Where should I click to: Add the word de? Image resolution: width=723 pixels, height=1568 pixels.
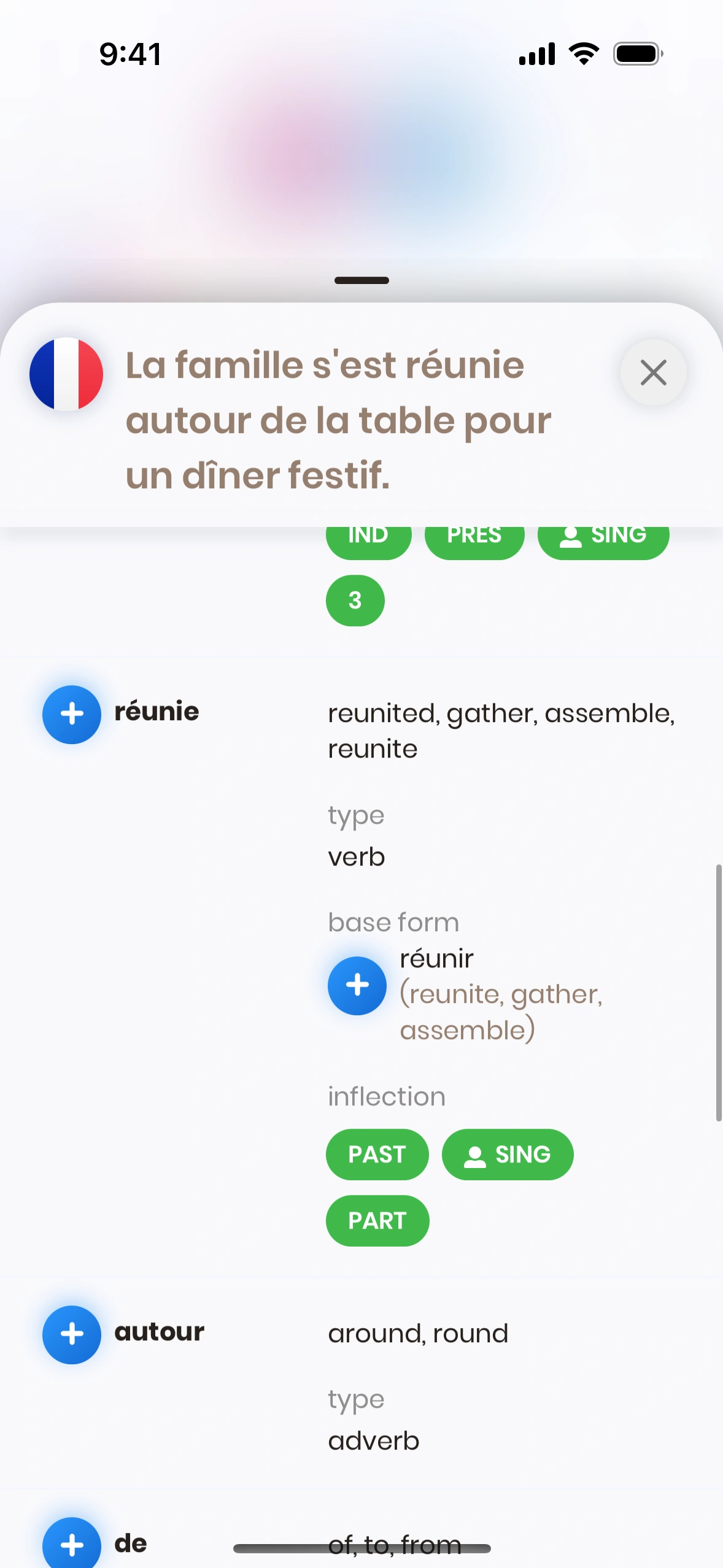[72, 1543]
